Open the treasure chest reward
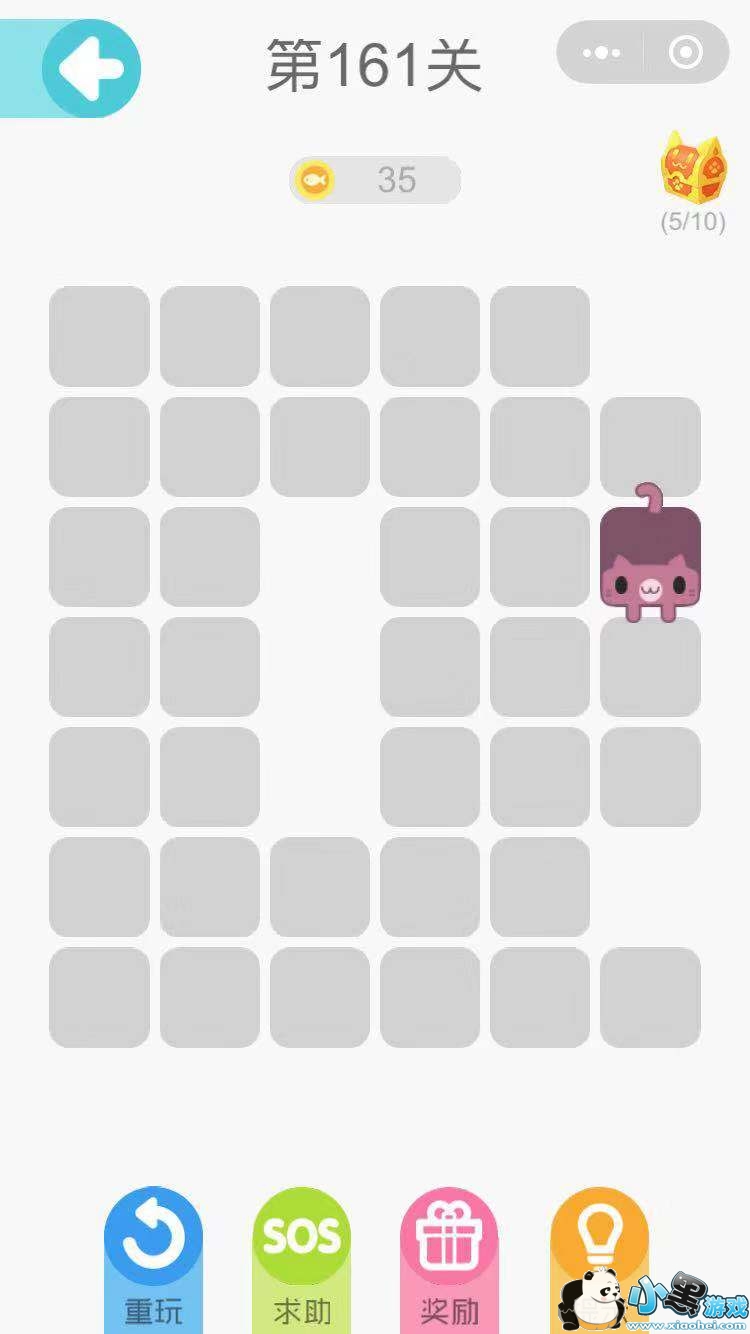Image resolution: width=750 pixels, height=1334 pixels. (693, 167)
